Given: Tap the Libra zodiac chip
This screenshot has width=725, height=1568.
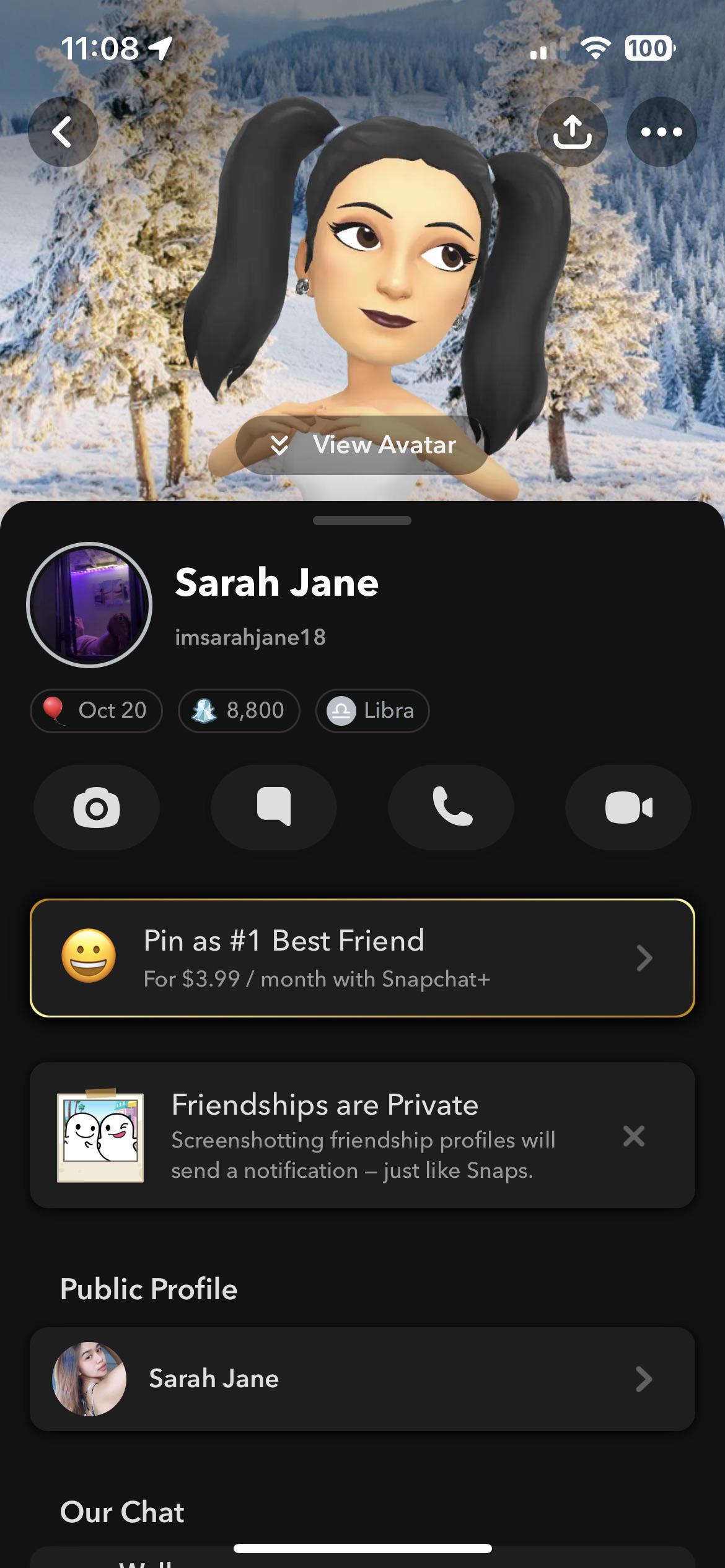Looking at the screenshot, I should click(372, 710).
